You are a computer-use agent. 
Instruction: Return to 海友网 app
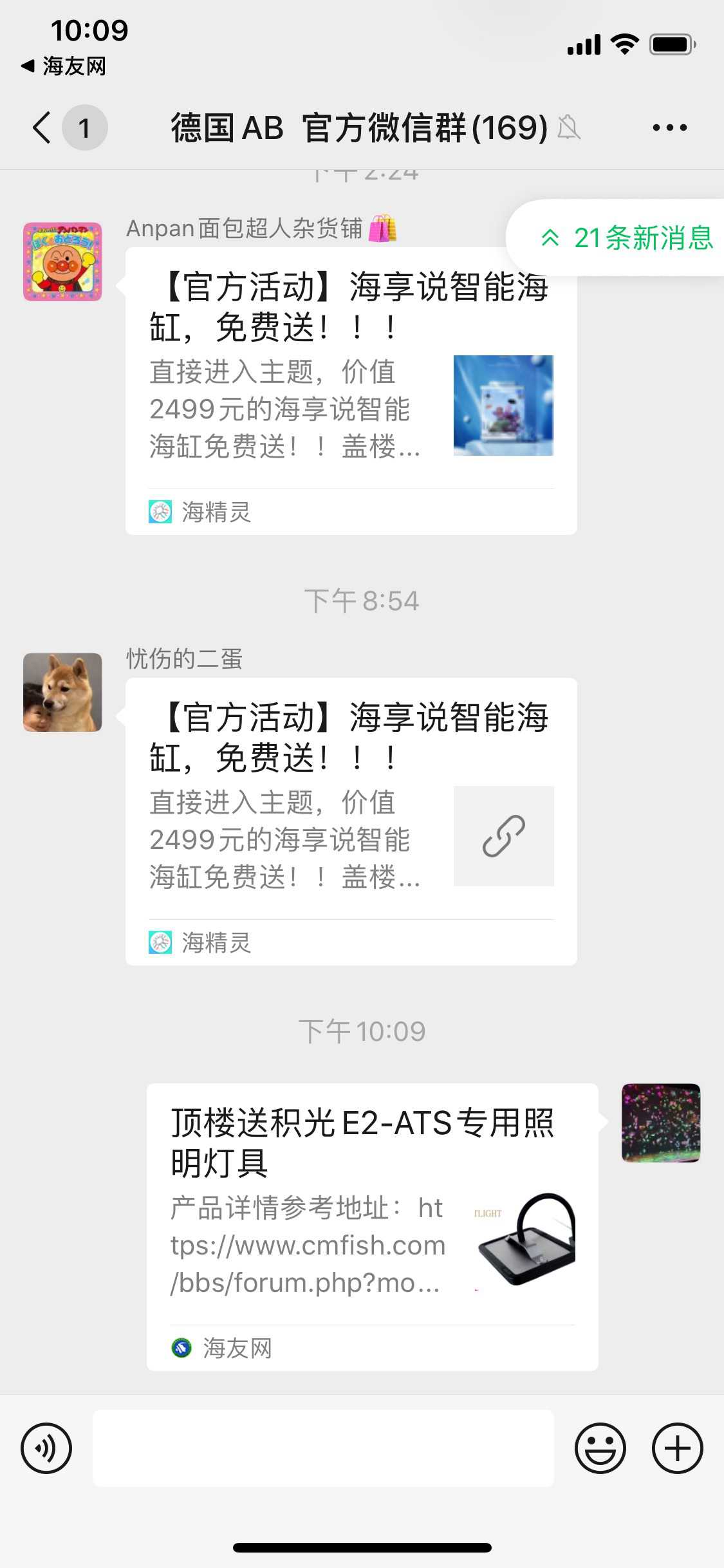64,66
